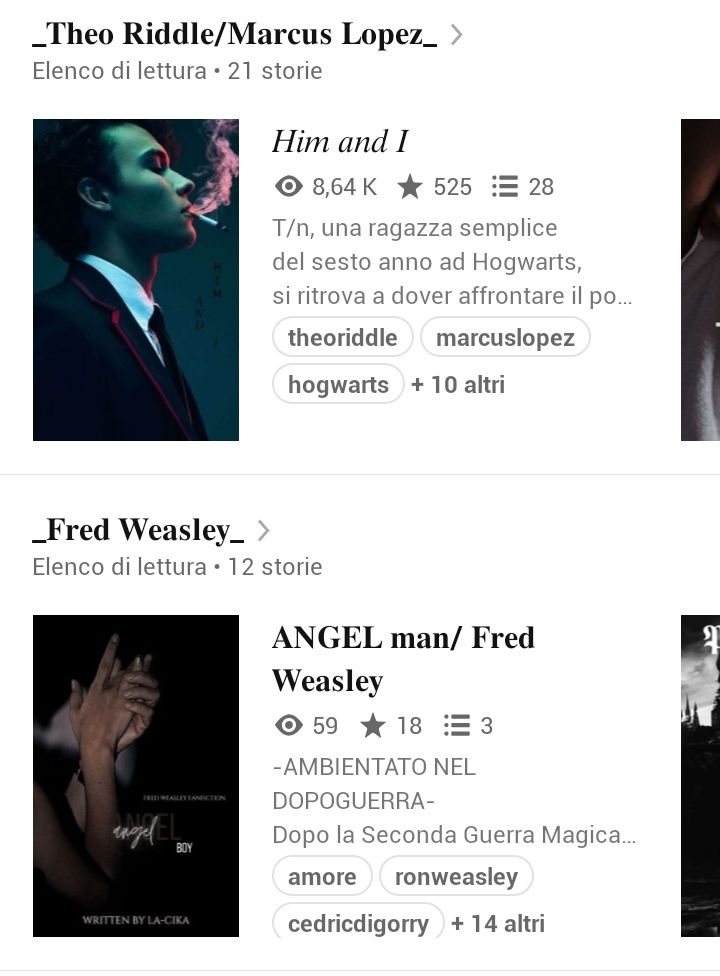Select the marcuslopez tag chip
Image resolution: width=720 pixels, height=976 pixels.
click(505, 338)
